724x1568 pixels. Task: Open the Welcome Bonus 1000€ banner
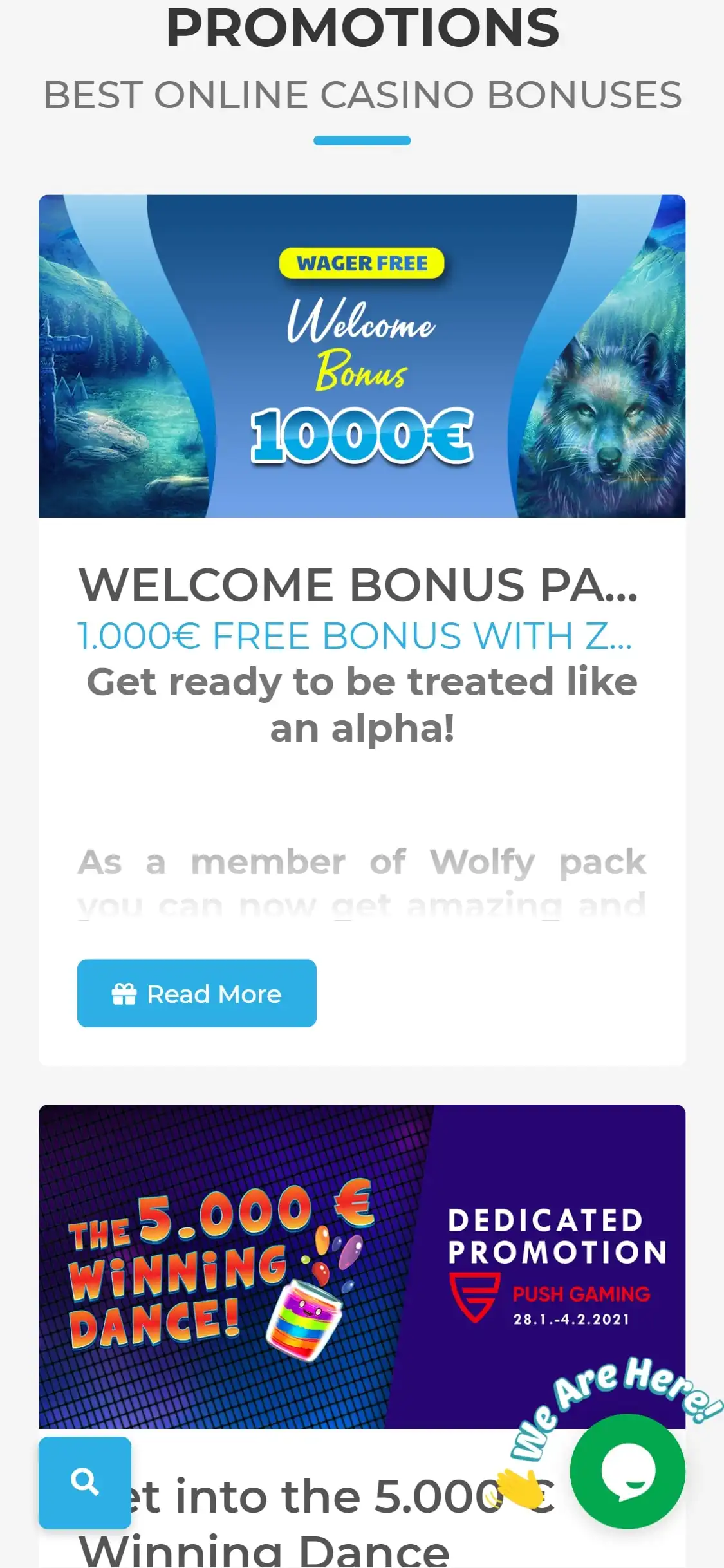[362, 356]
